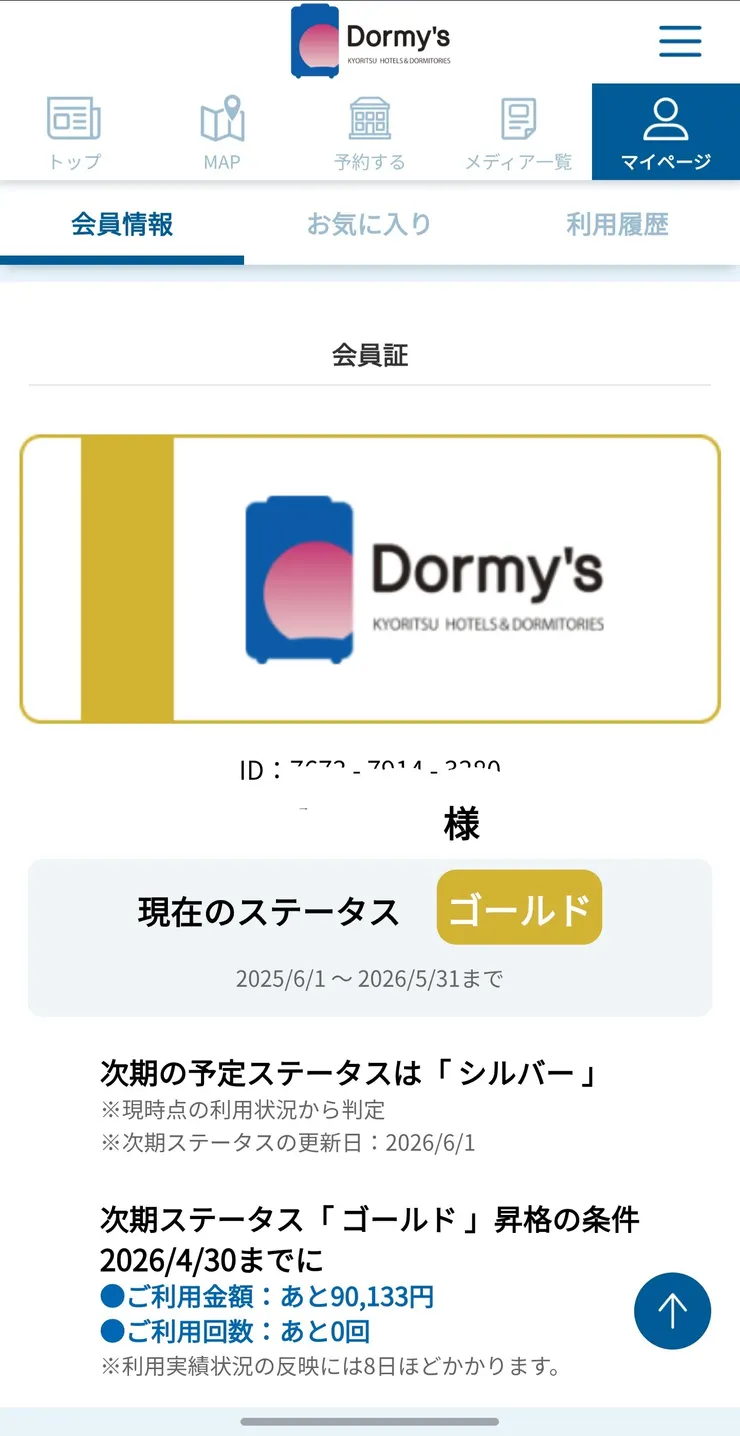The height and width of the screenshot is (1436, 740).
Task: Tap the horizontal scrollbar at the bottom
Action: tap(370, 1424)
